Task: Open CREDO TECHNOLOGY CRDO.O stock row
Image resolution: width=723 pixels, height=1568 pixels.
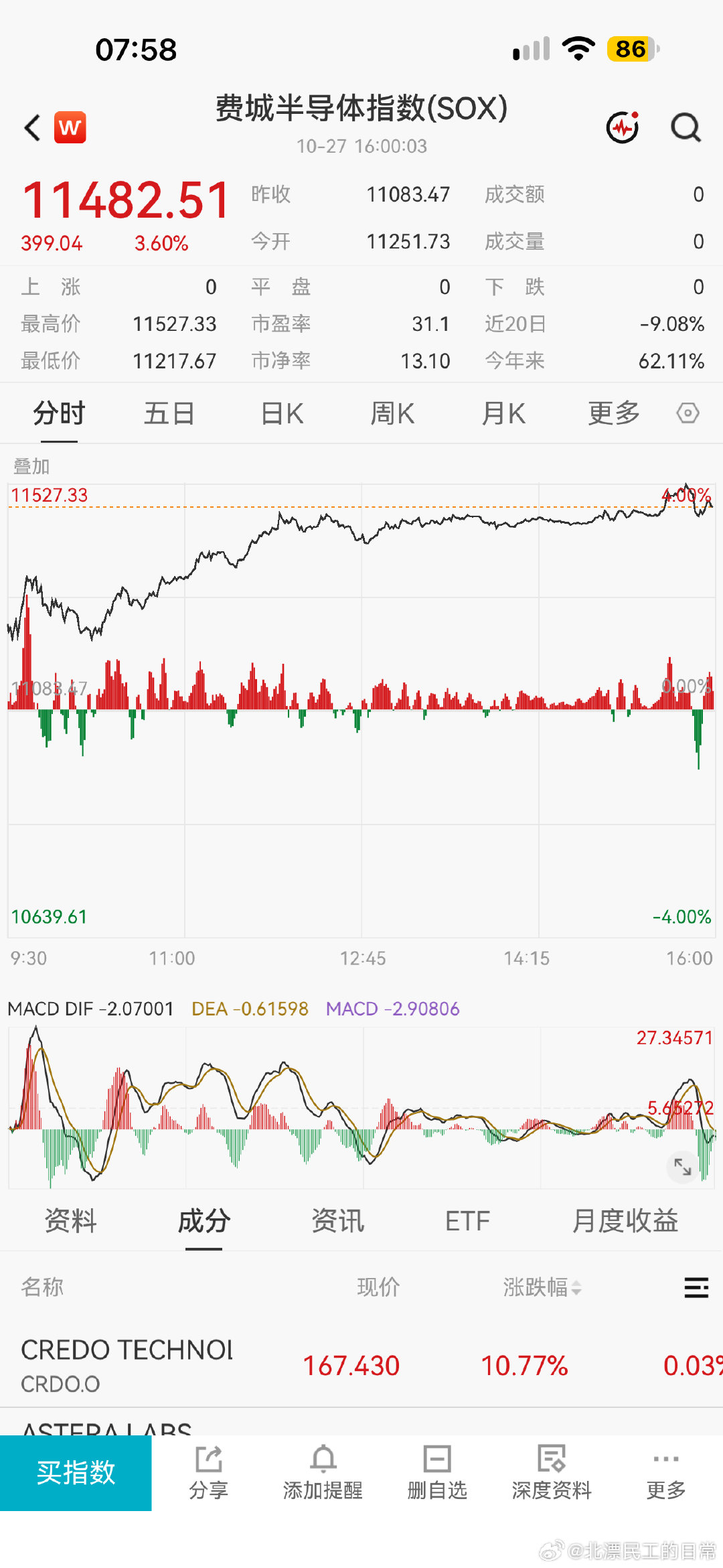Action: click(361, 1366)
